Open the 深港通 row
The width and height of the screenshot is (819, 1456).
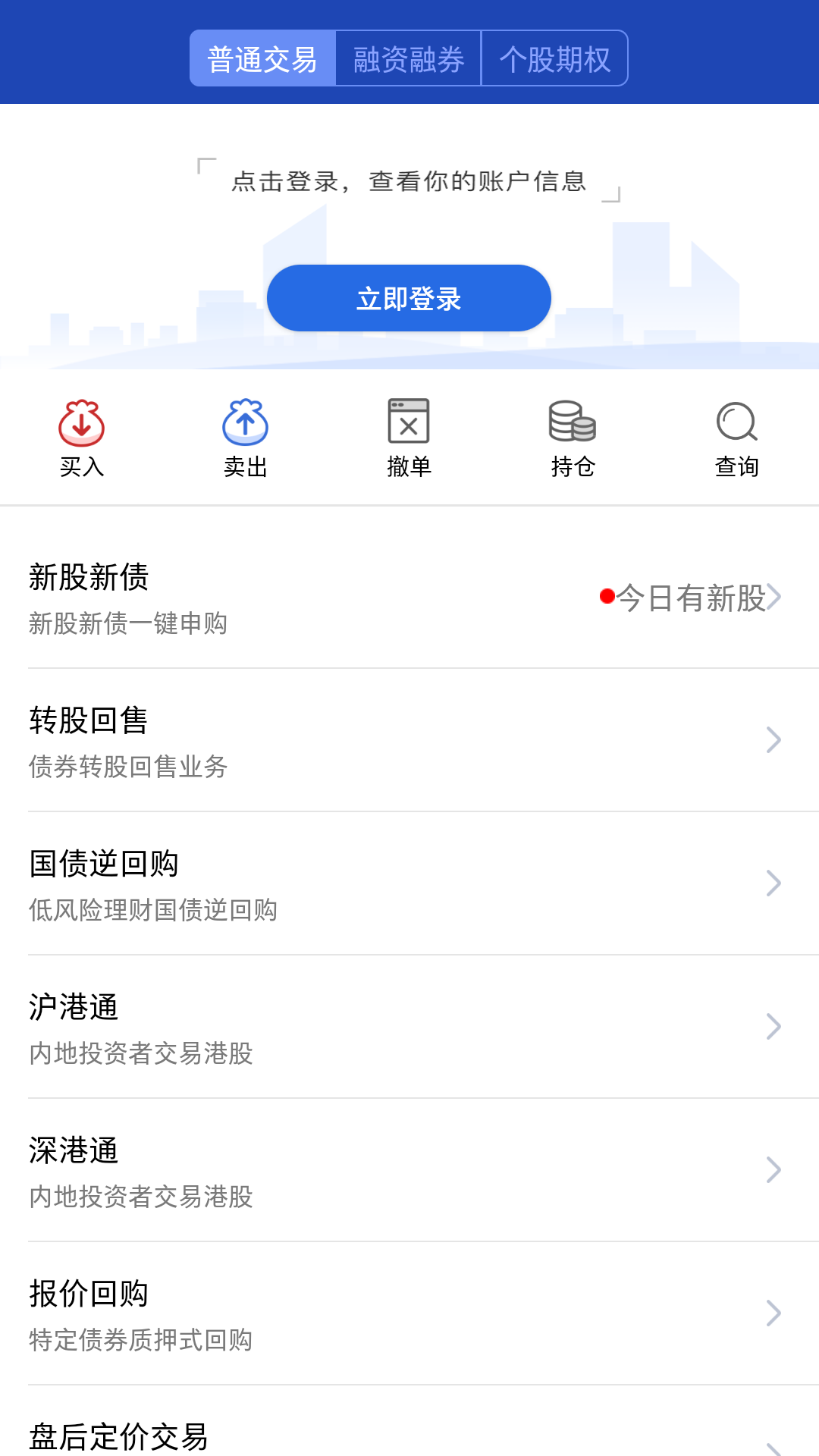point(409,1171)
